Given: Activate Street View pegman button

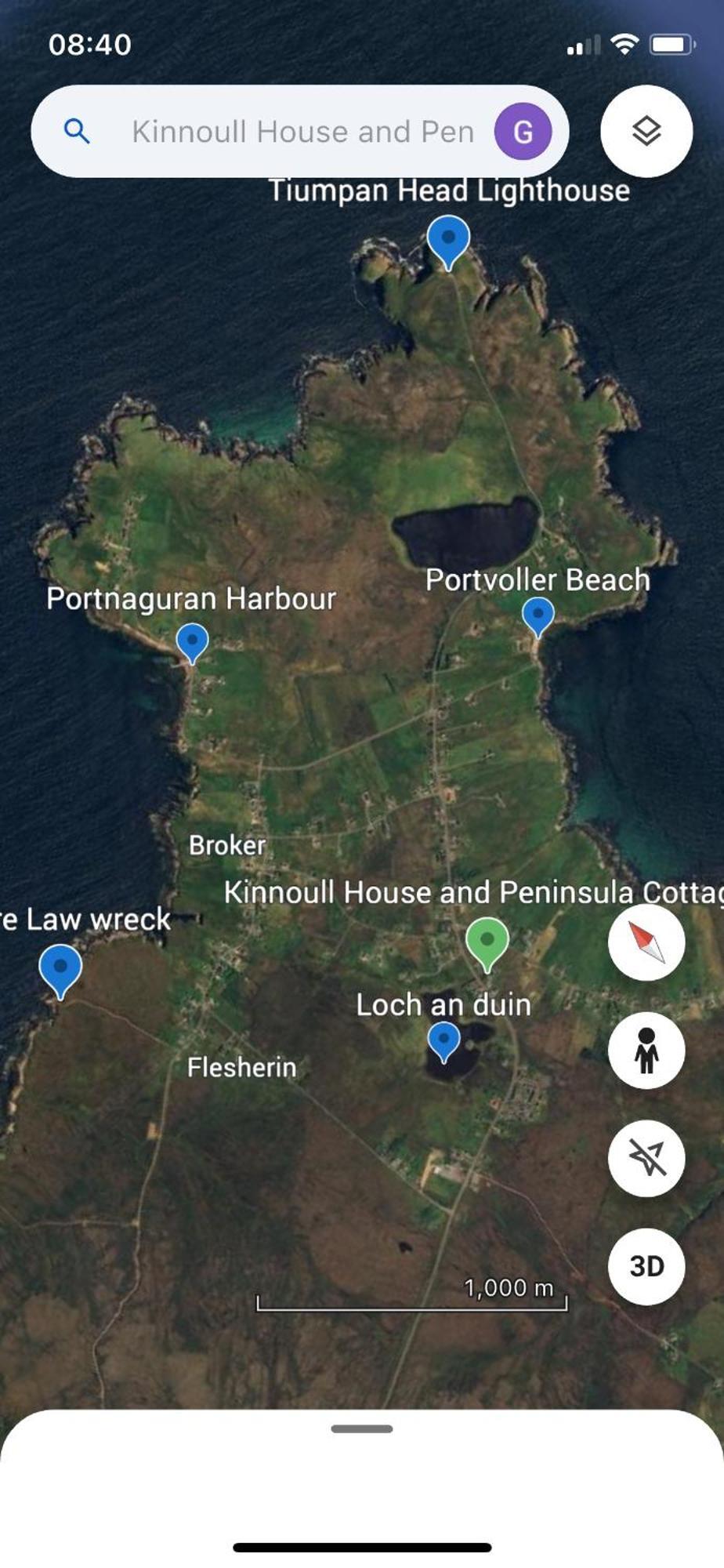Looking at the screenshot, I should tap(646, 1051).
